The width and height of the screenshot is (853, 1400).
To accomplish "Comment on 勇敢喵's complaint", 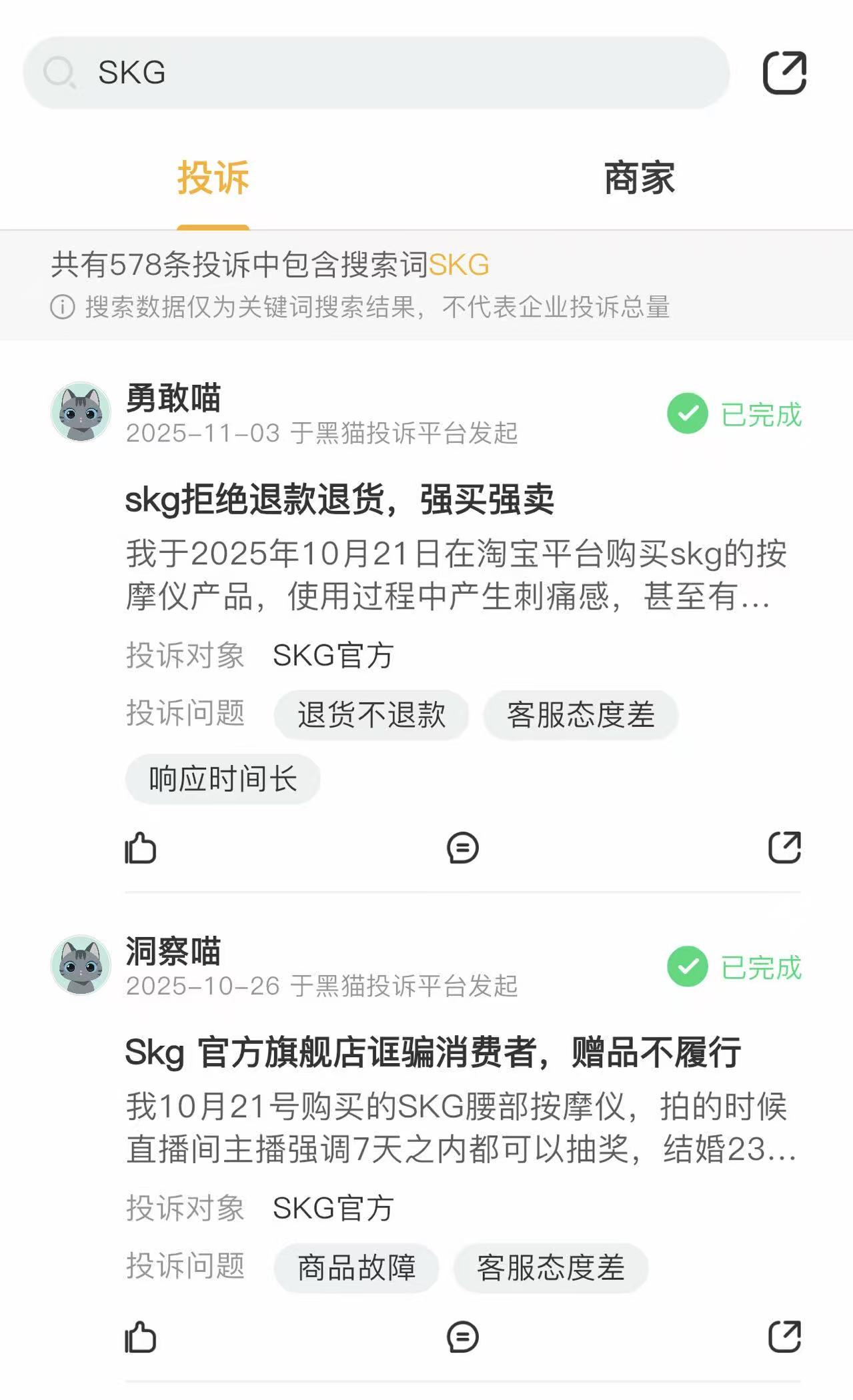I will [x=462, y=848].
